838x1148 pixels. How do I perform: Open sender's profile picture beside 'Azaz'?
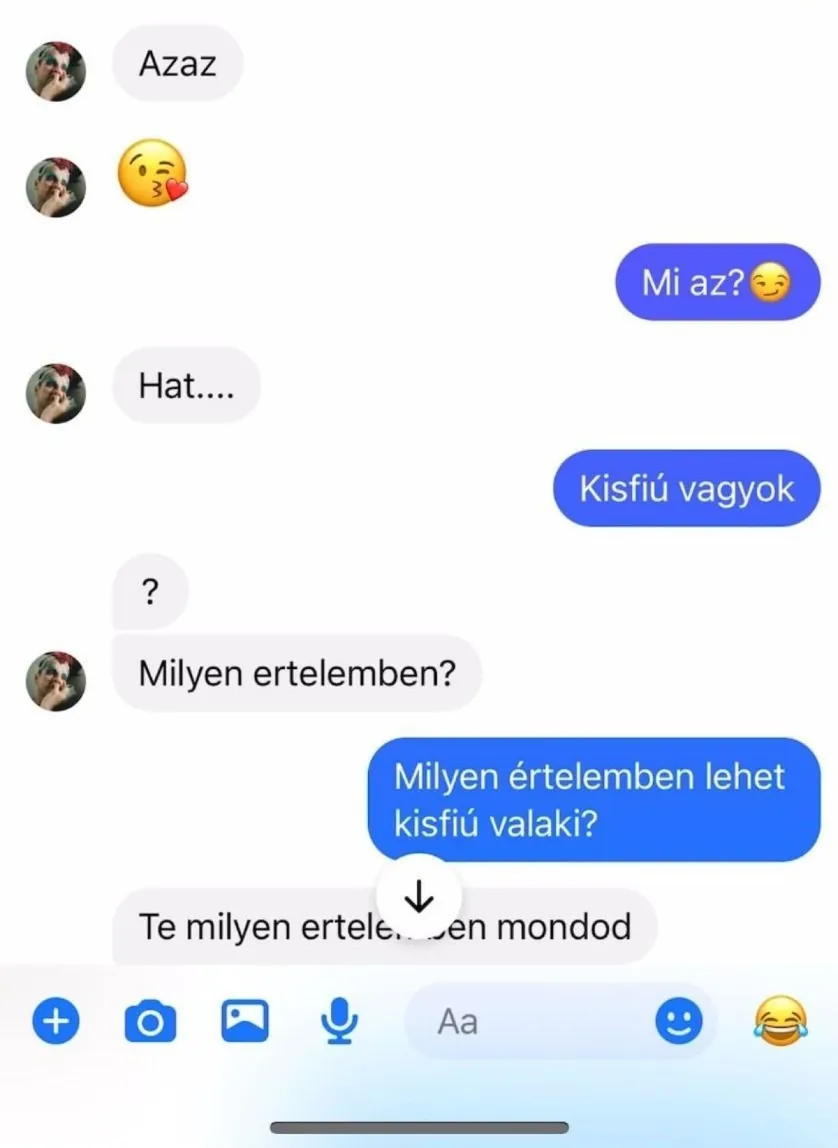pos(56,71)
